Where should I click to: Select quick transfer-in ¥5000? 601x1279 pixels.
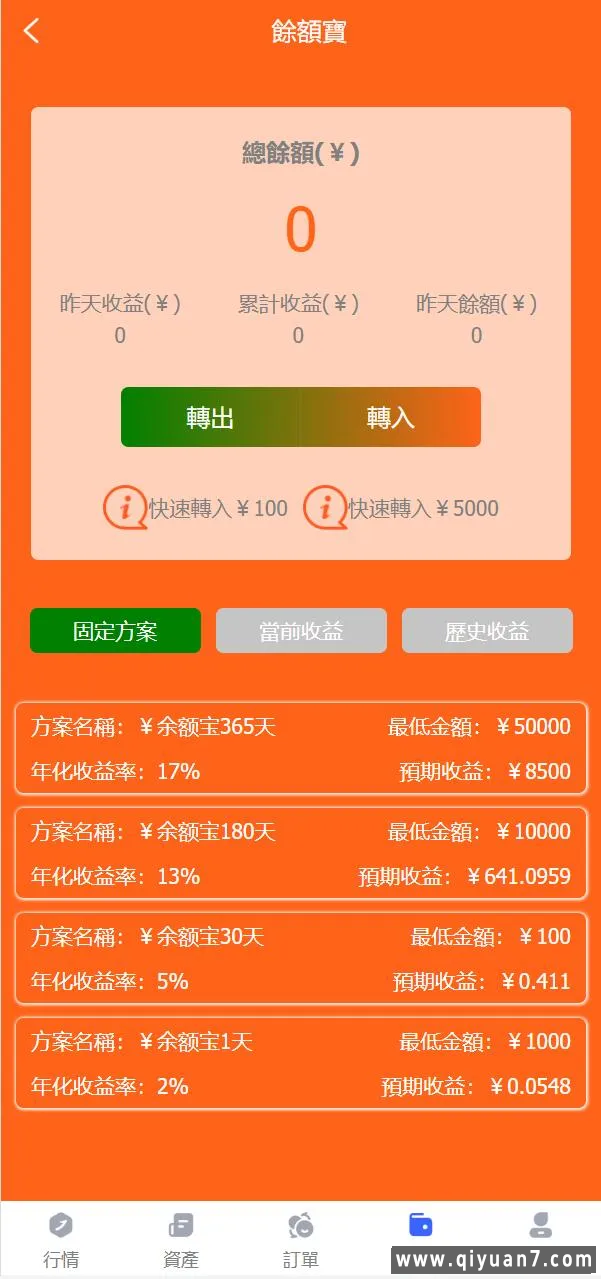click(x=402, y=508)
